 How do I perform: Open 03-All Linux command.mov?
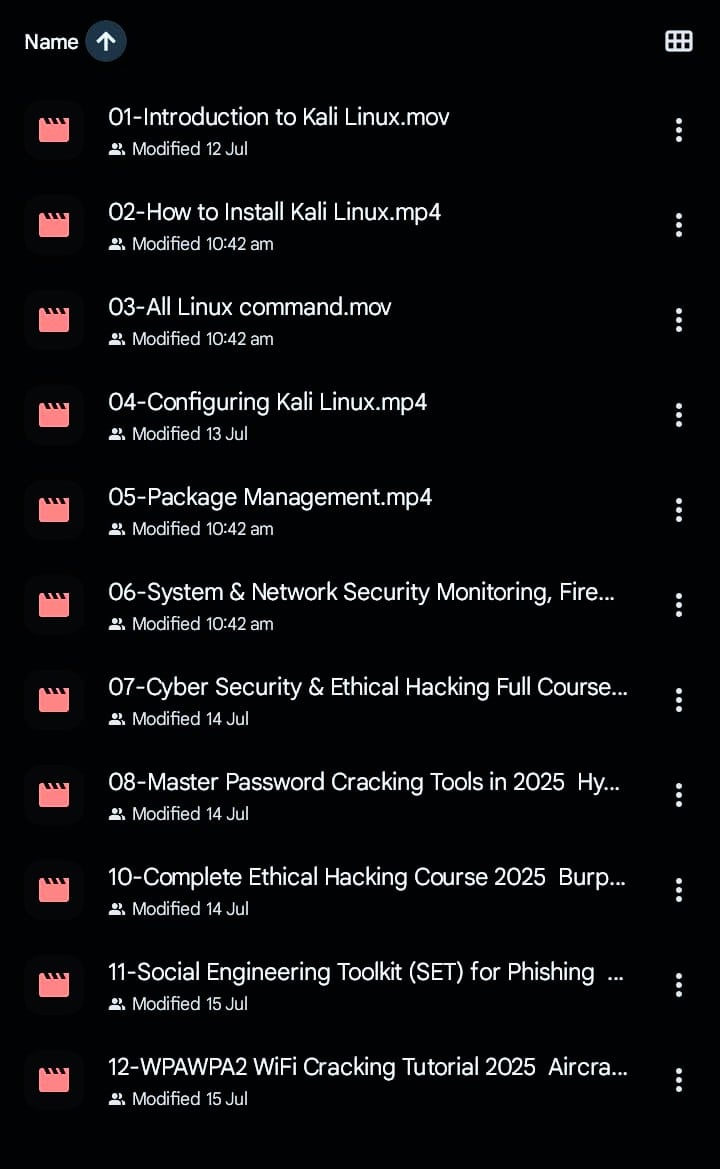click(x=250, y=308)
